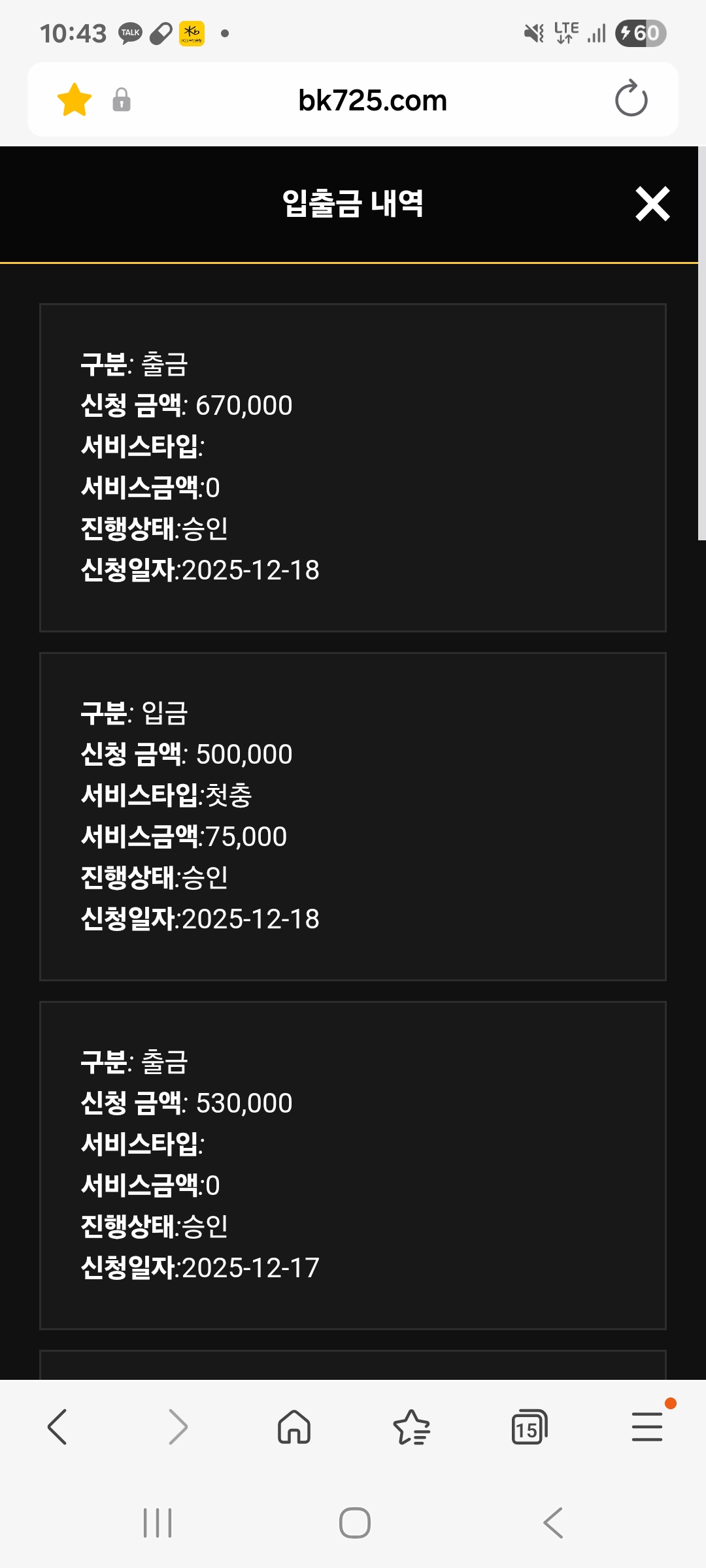
Task: Open the browser hamburger menu
Action: click(x=647, y=1426)
